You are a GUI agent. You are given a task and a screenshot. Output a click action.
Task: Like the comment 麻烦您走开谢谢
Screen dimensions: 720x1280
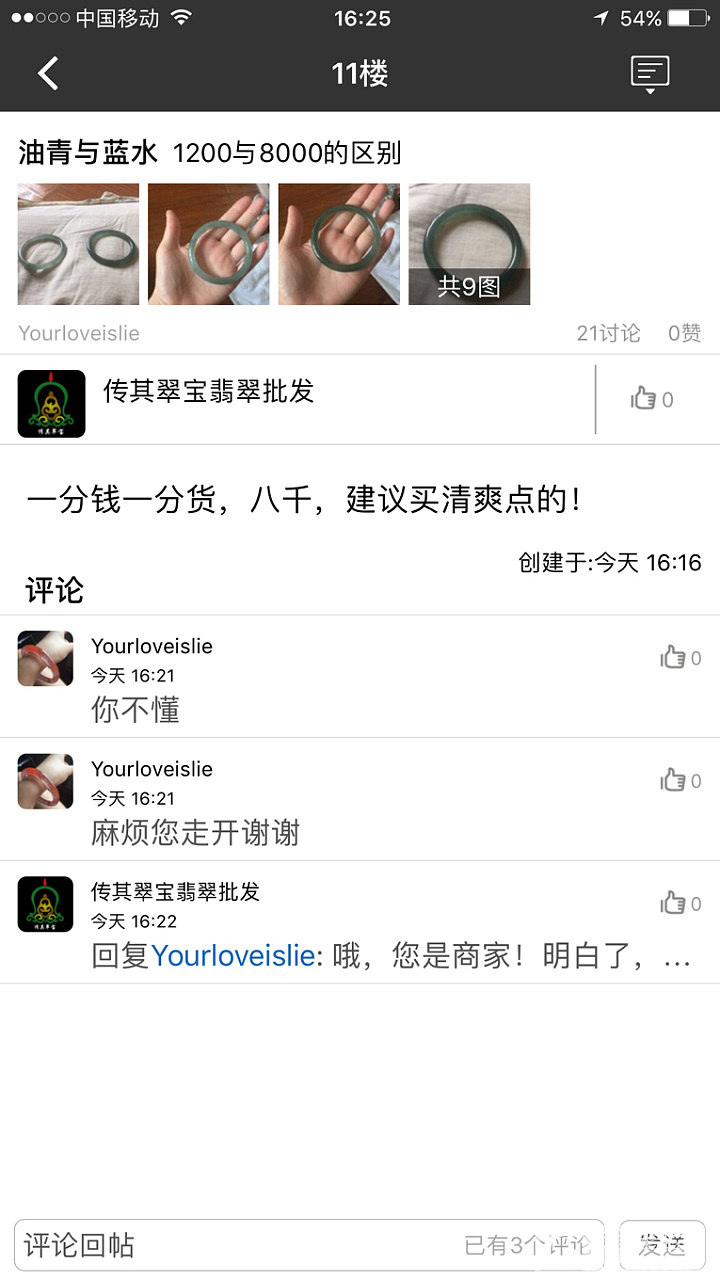tap(680, 781)
